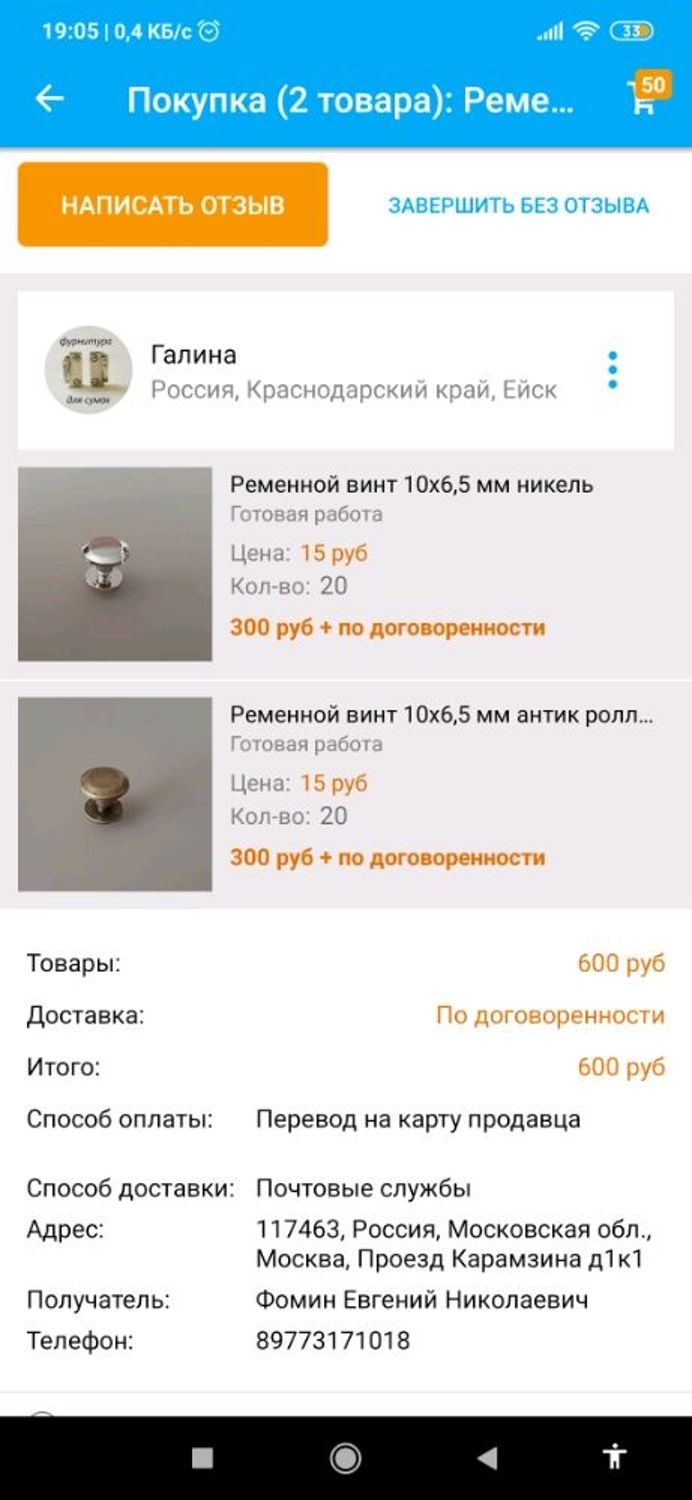692x1500 pixels.
Task: Tap the Написать отзыв button
Action: tap(173, 205)
